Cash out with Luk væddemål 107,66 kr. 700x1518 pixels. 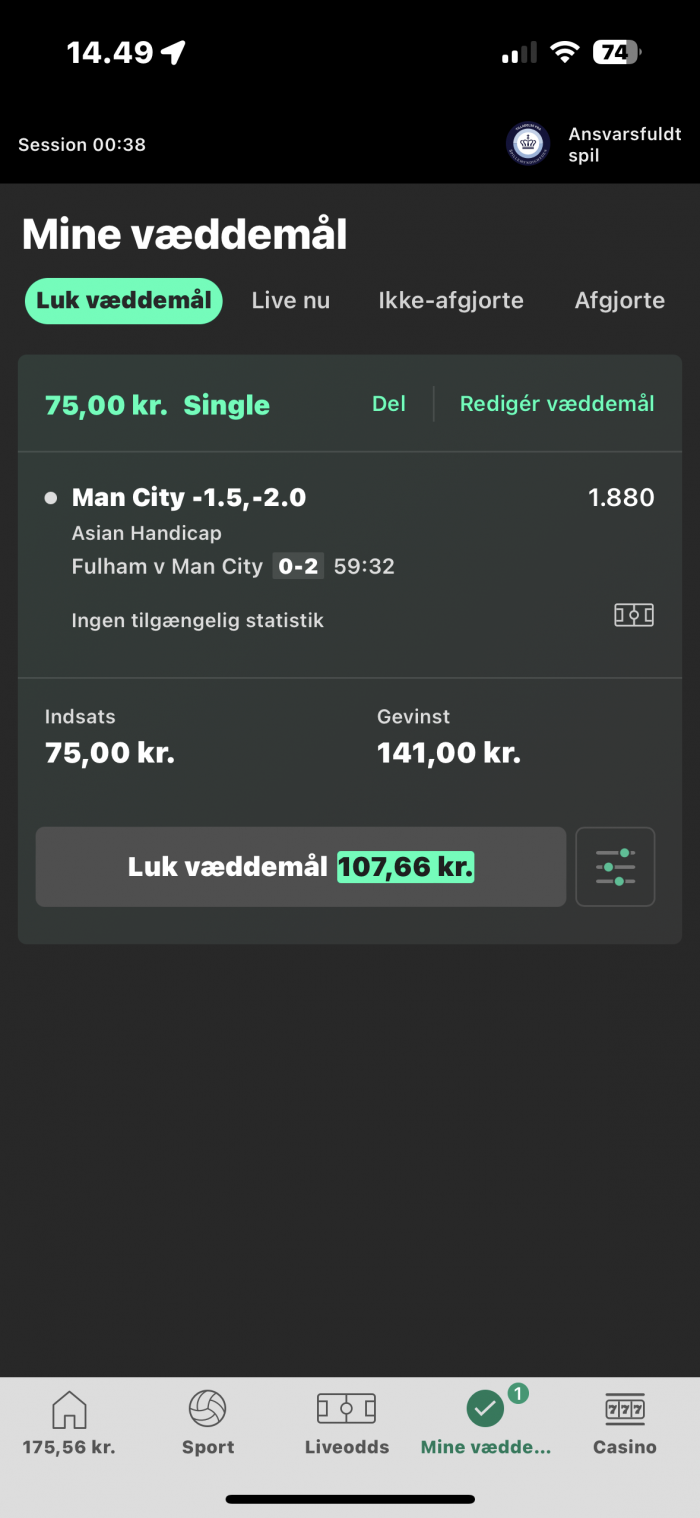click(301, 867)
